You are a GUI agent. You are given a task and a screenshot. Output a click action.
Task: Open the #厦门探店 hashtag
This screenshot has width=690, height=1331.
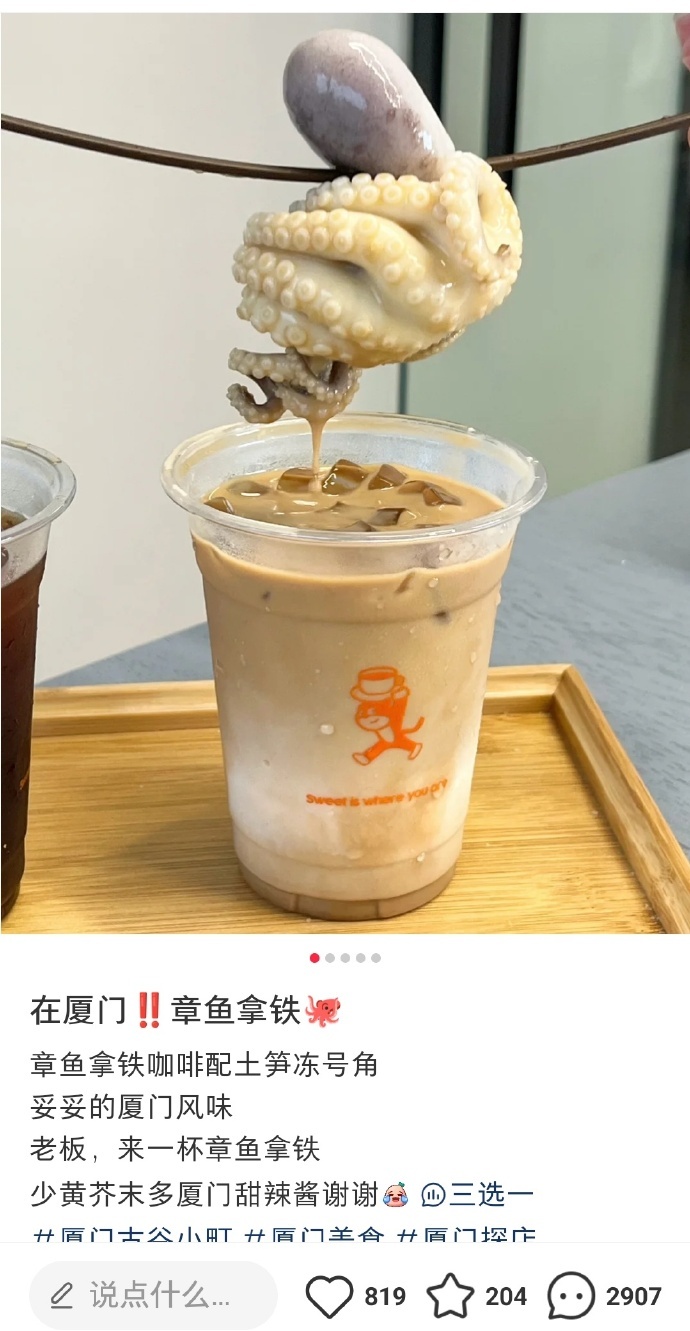point(466,1236)
